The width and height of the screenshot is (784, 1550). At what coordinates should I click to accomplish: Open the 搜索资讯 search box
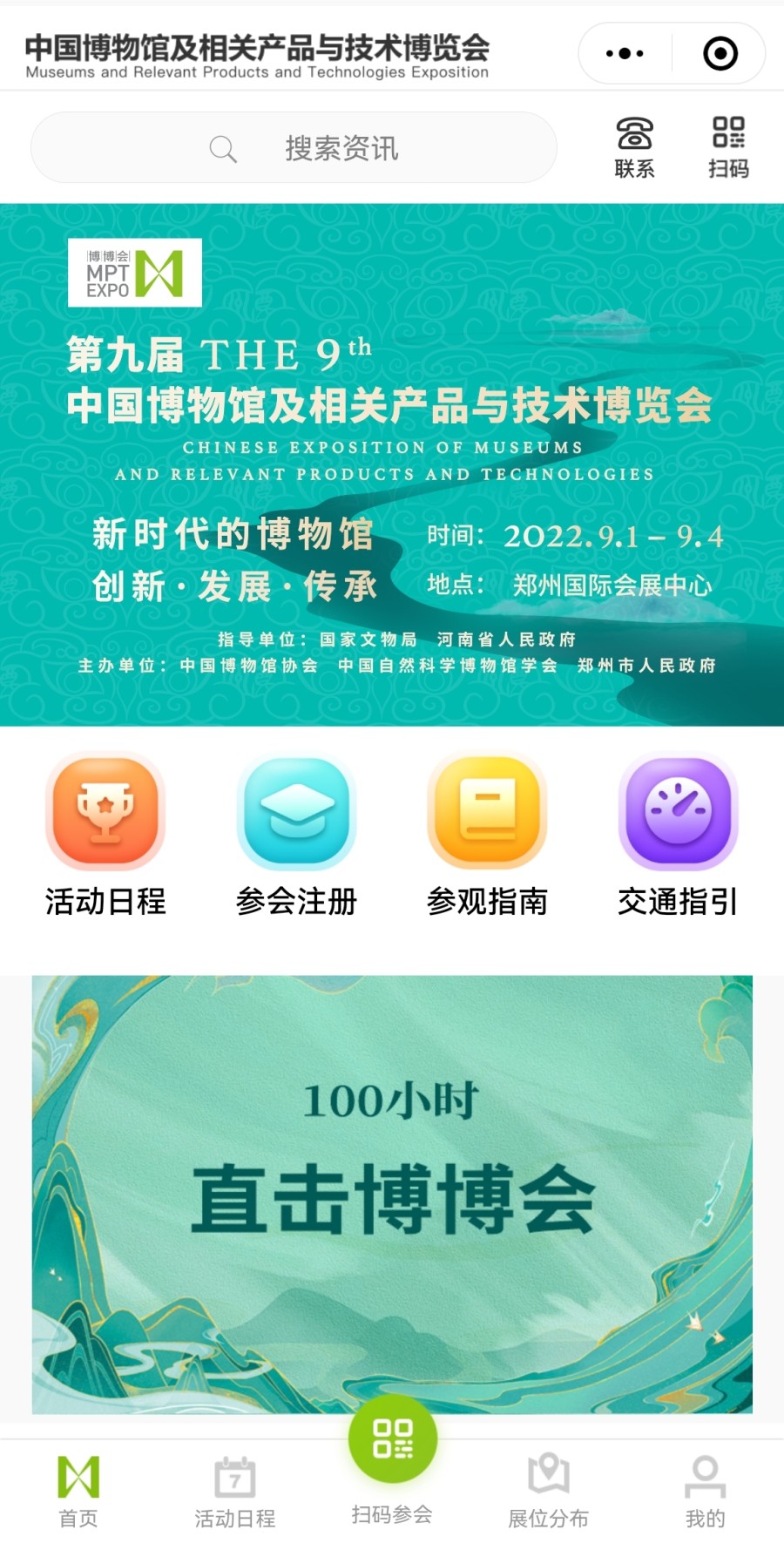[x=294, y=148]
